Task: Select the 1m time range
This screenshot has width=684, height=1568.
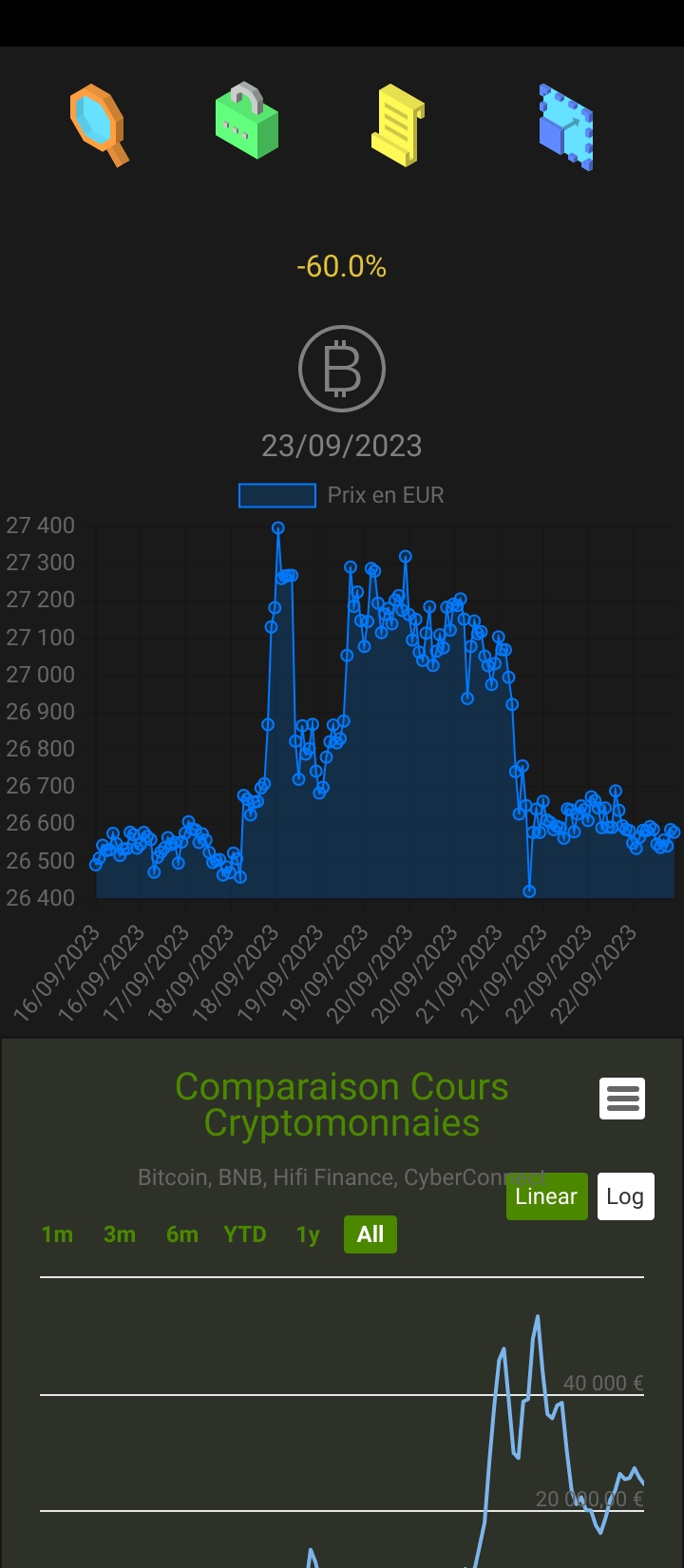Action: tap(57, 1234)
